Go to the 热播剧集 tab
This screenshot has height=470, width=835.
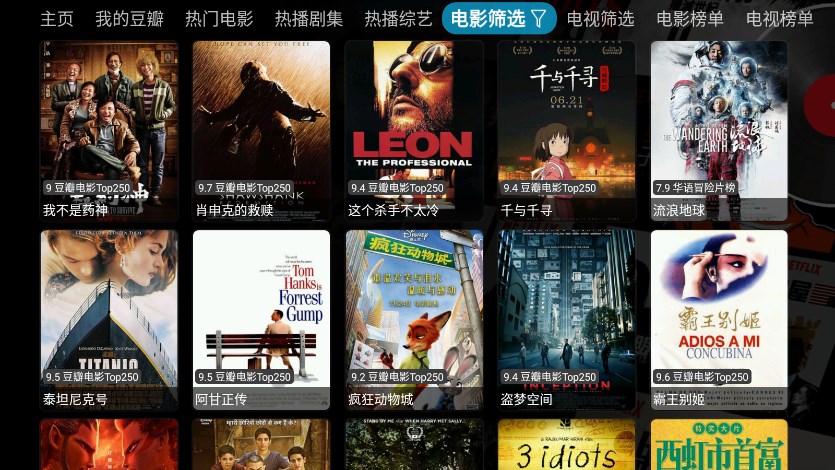click(309, 19)
